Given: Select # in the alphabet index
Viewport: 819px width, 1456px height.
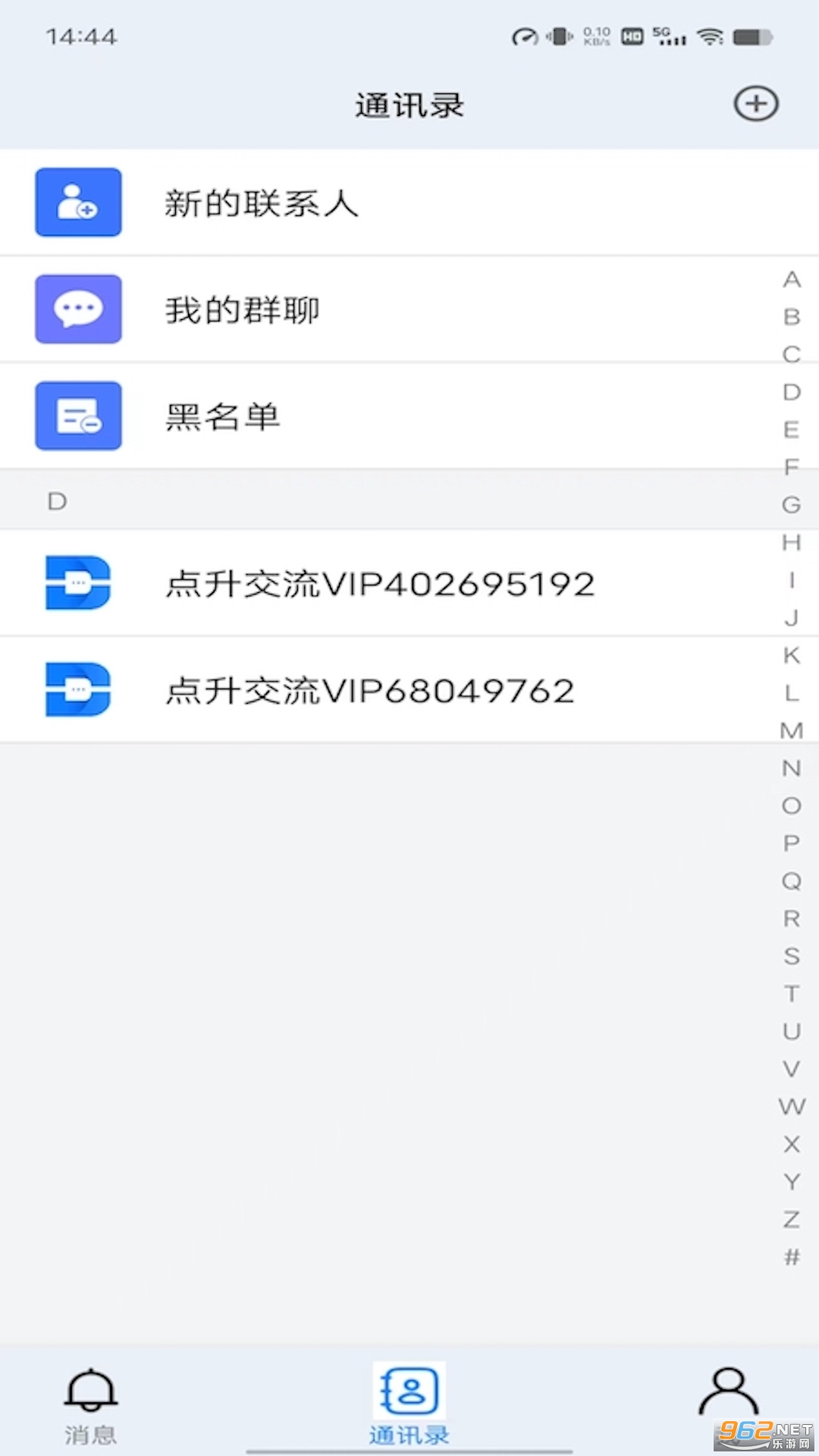Looking at the screenshot, I should coord(792,1257).
